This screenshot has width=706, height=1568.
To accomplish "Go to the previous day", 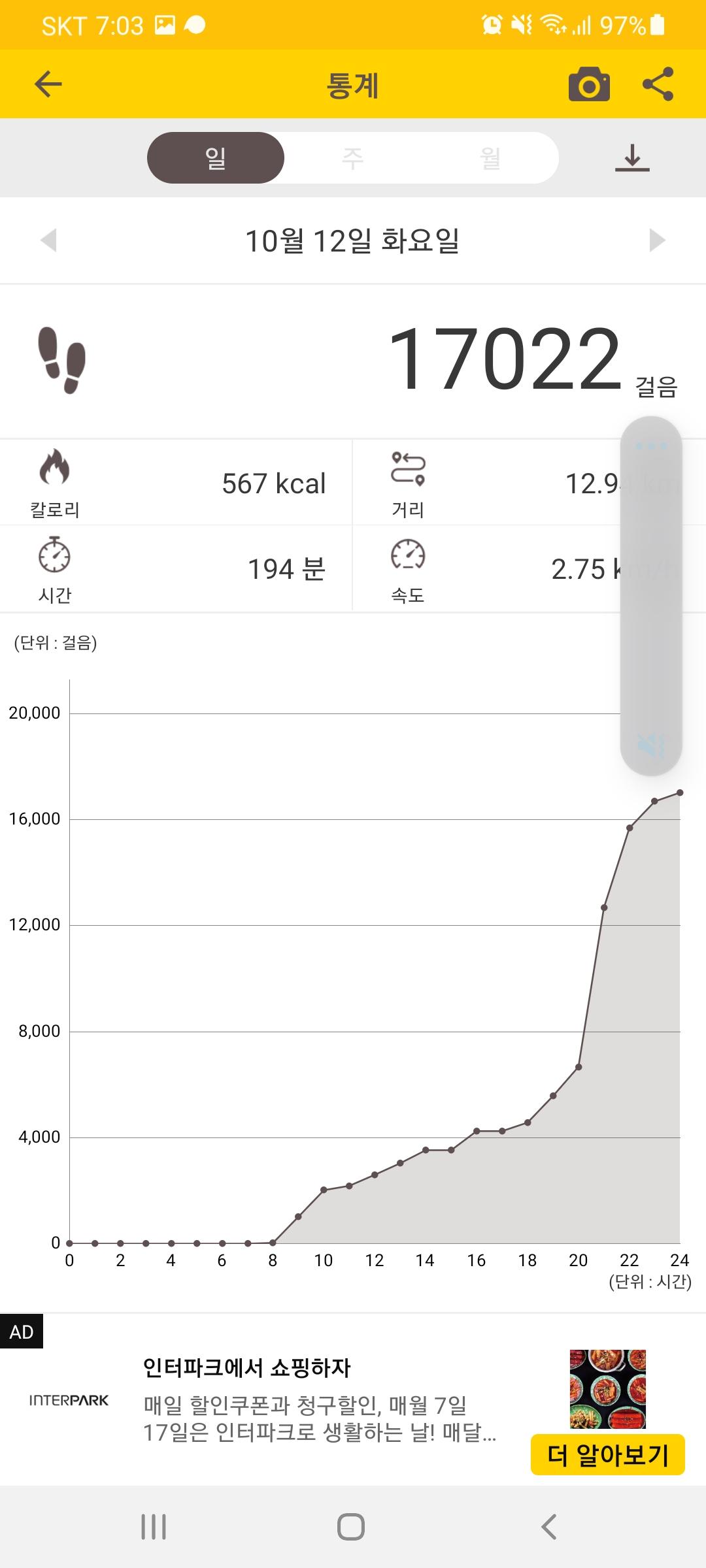I will (48, 240).
